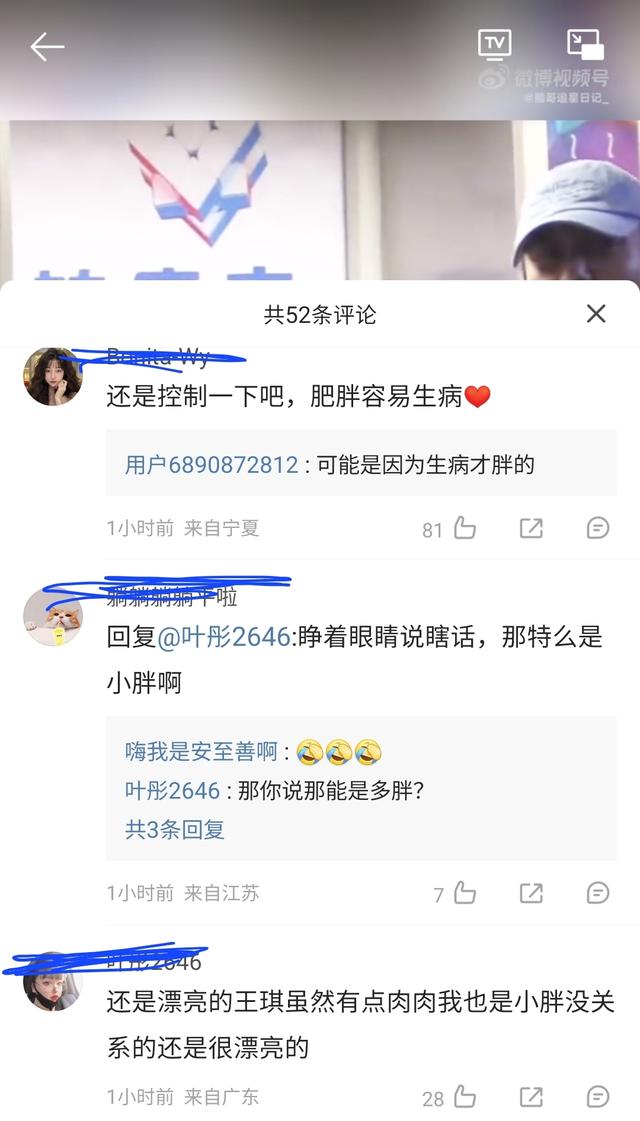Reply to the comment from 广东
This screenshot has width=640, height=1121.
598,1097
